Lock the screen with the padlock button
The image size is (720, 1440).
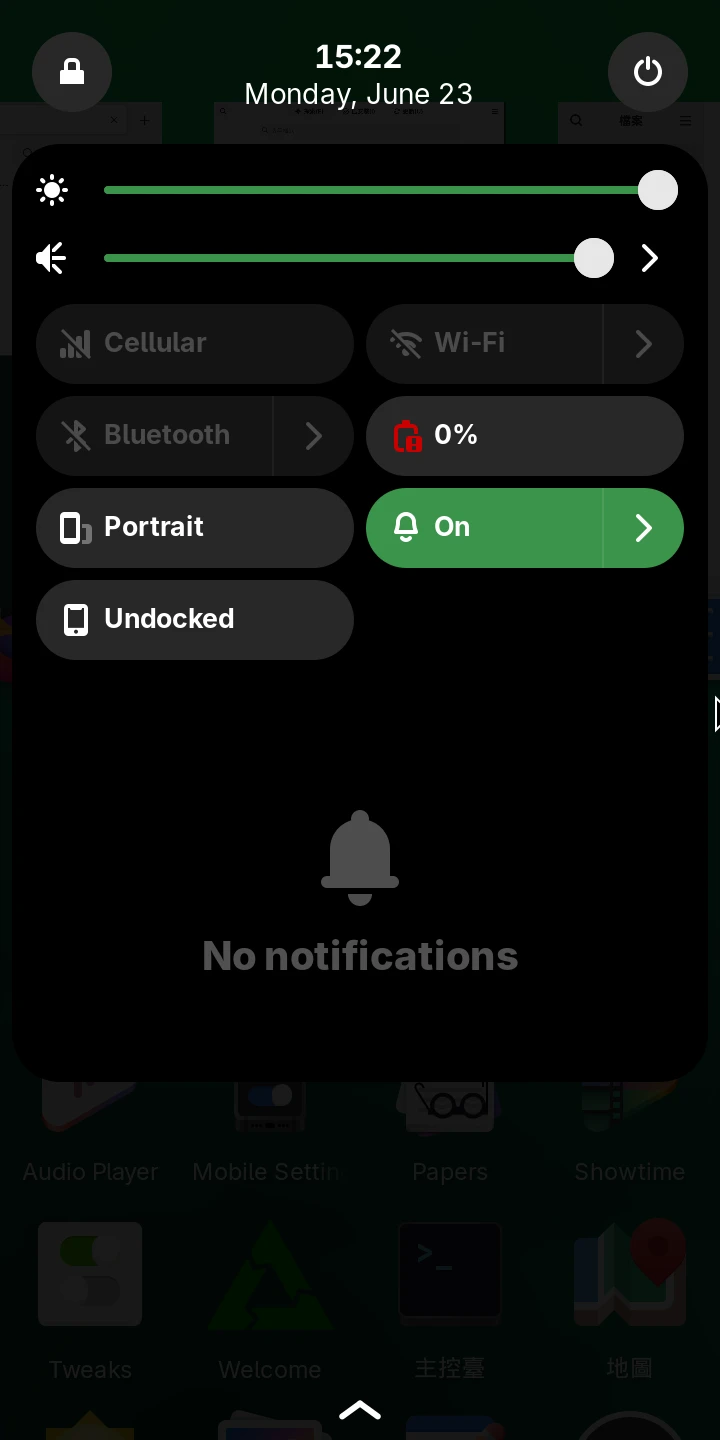coord(72,72)
